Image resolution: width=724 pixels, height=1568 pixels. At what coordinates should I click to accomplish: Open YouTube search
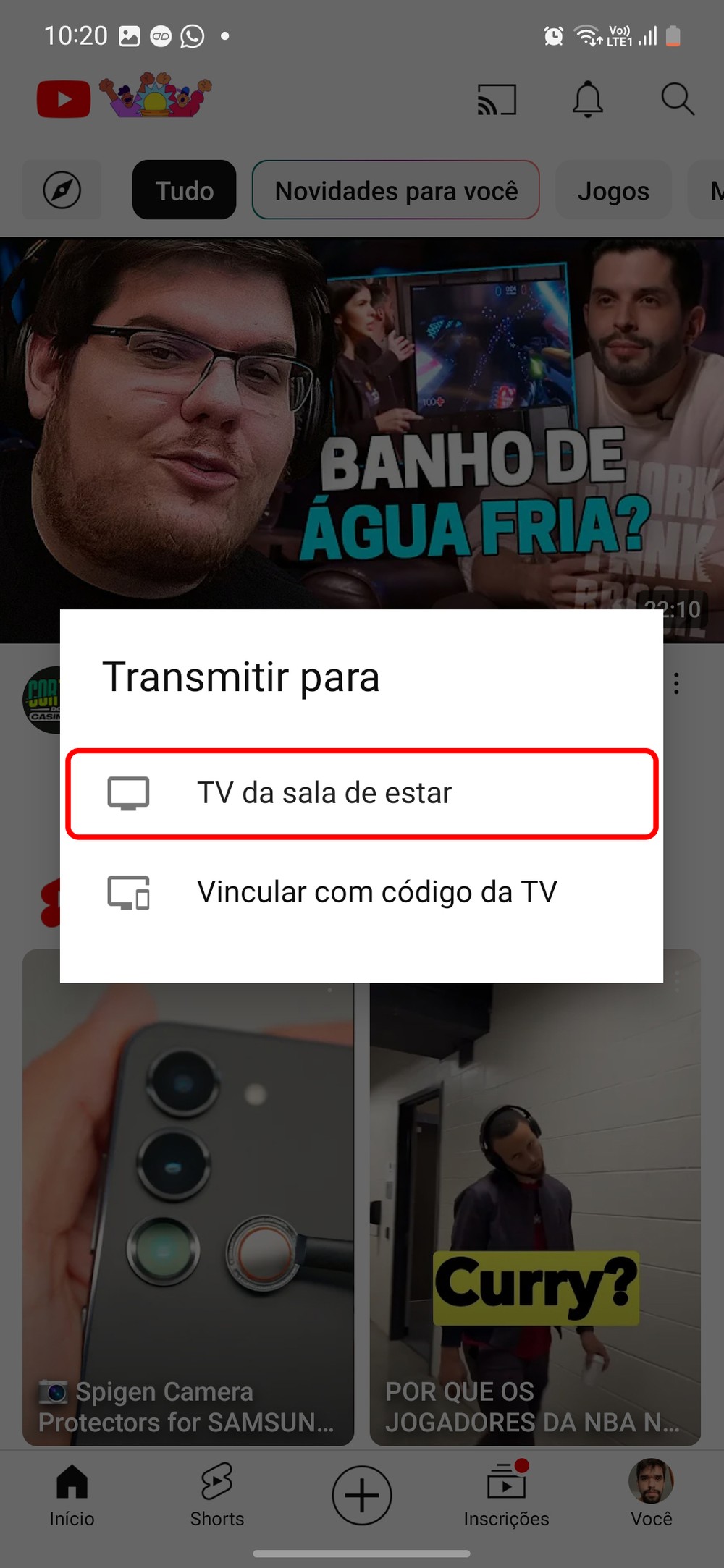pos(677,100)
